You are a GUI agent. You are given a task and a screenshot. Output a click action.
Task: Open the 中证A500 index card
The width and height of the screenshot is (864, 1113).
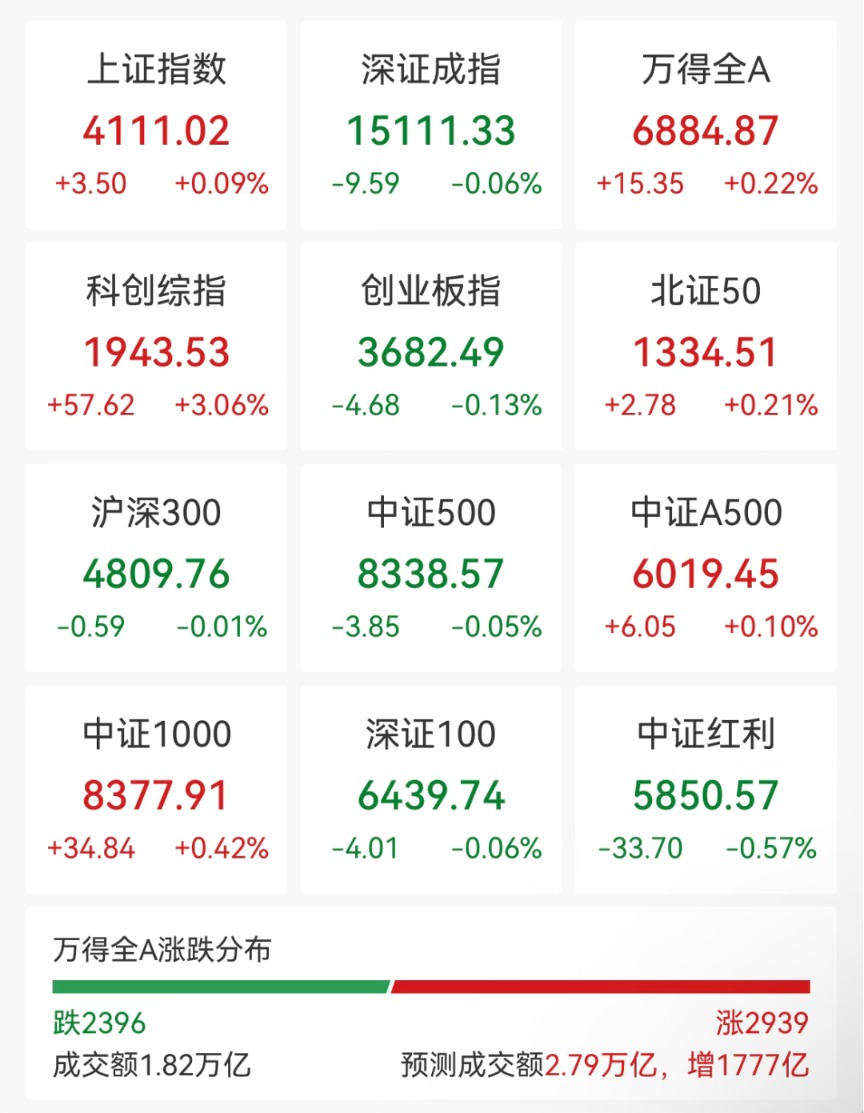click(706, 568)
